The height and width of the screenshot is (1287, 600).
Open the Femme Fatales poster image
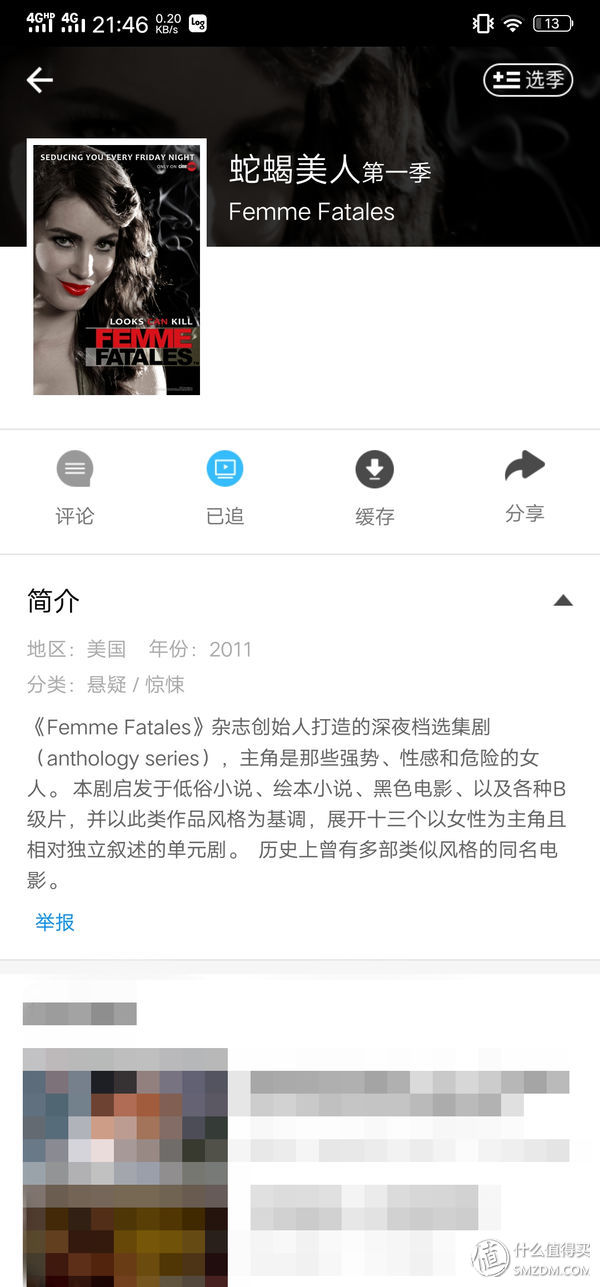coord(116,268)
